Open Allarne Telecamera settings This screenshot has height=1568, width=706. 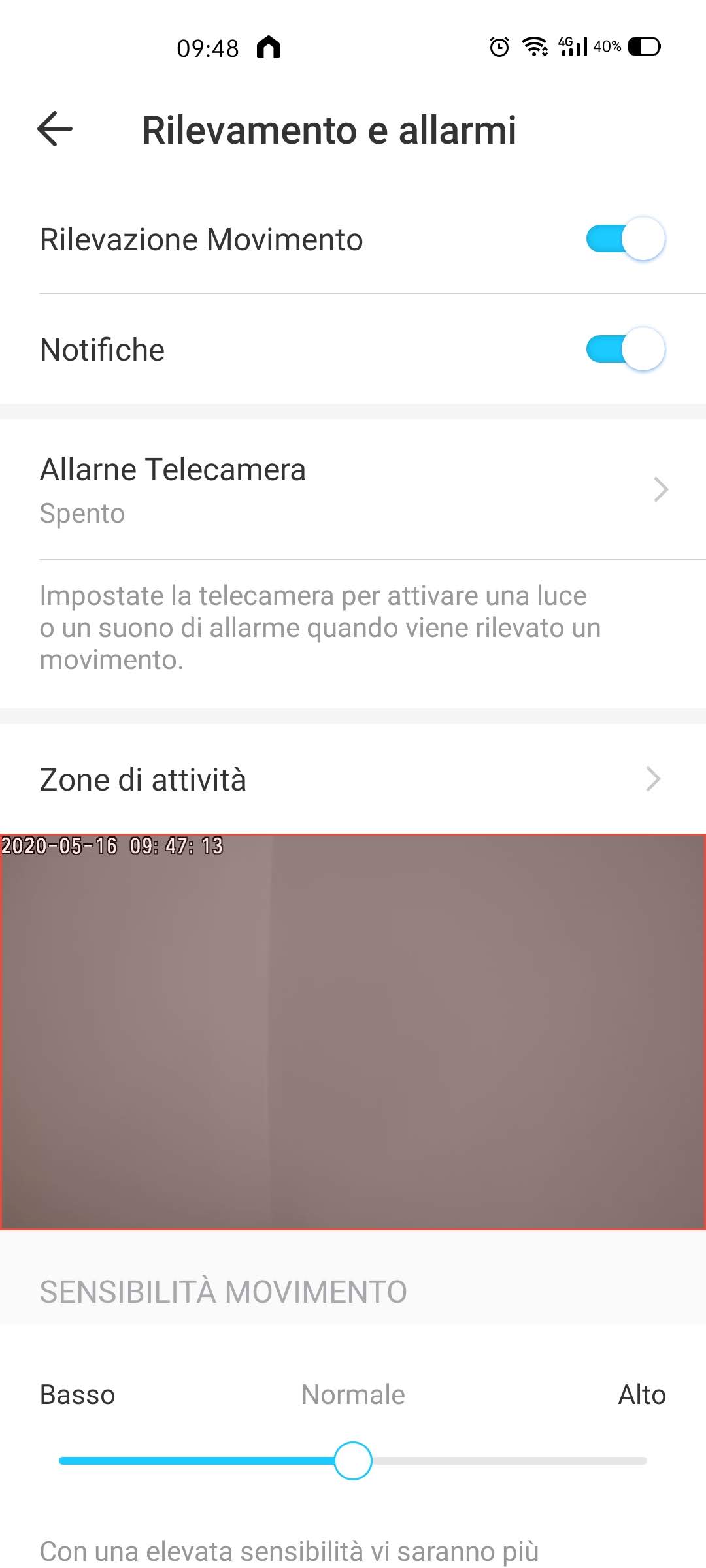(x=353, y=490)
